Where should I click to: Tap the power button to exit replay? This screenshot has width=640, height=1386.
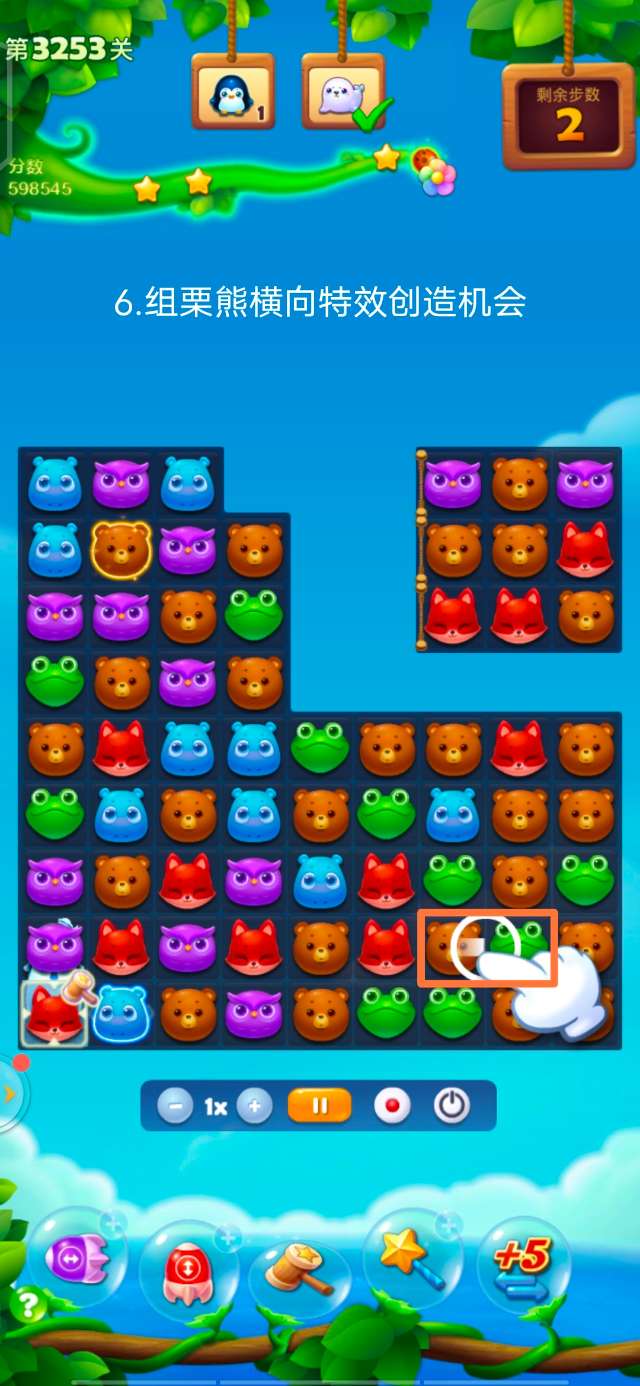click(x=452, y=1106)
